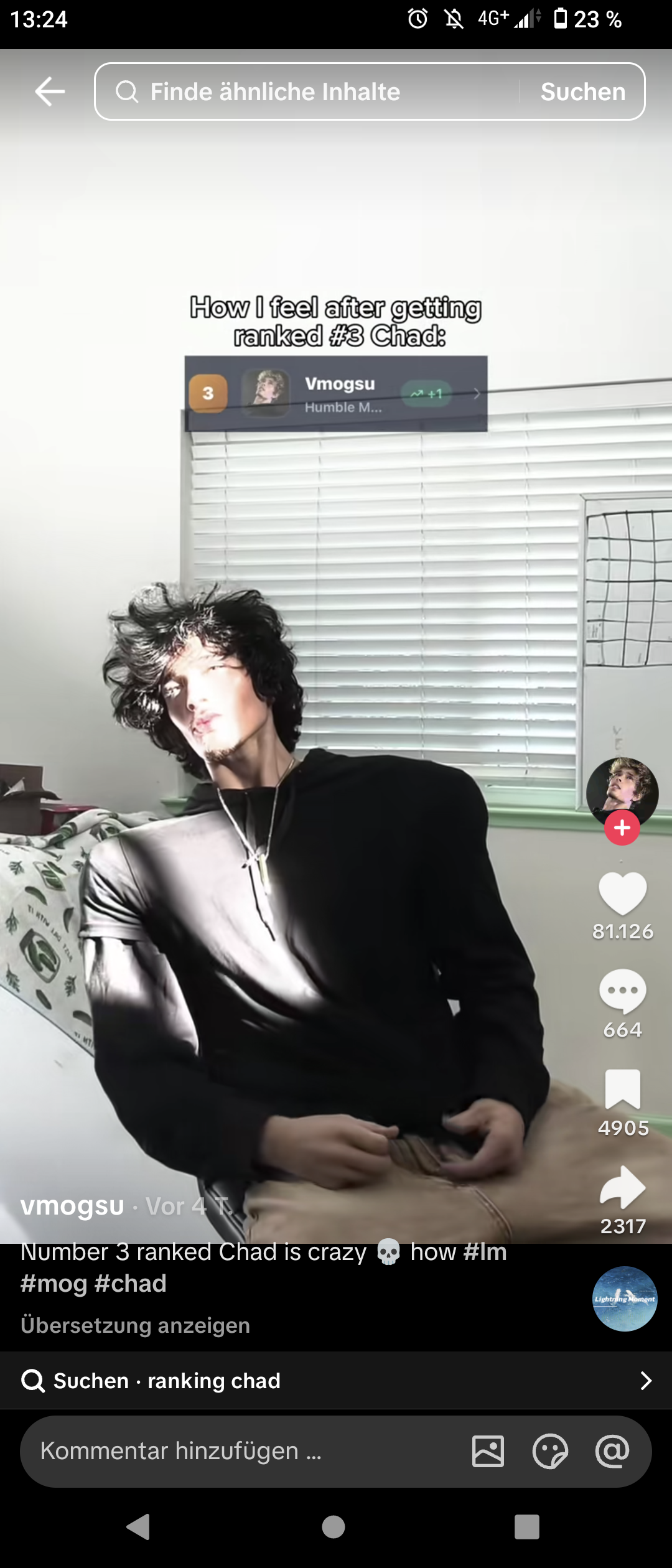Open 'Suchen · ranking chad' suggestion
Viewport: 672px width, 1568px height.
[x=336, y=1381]
